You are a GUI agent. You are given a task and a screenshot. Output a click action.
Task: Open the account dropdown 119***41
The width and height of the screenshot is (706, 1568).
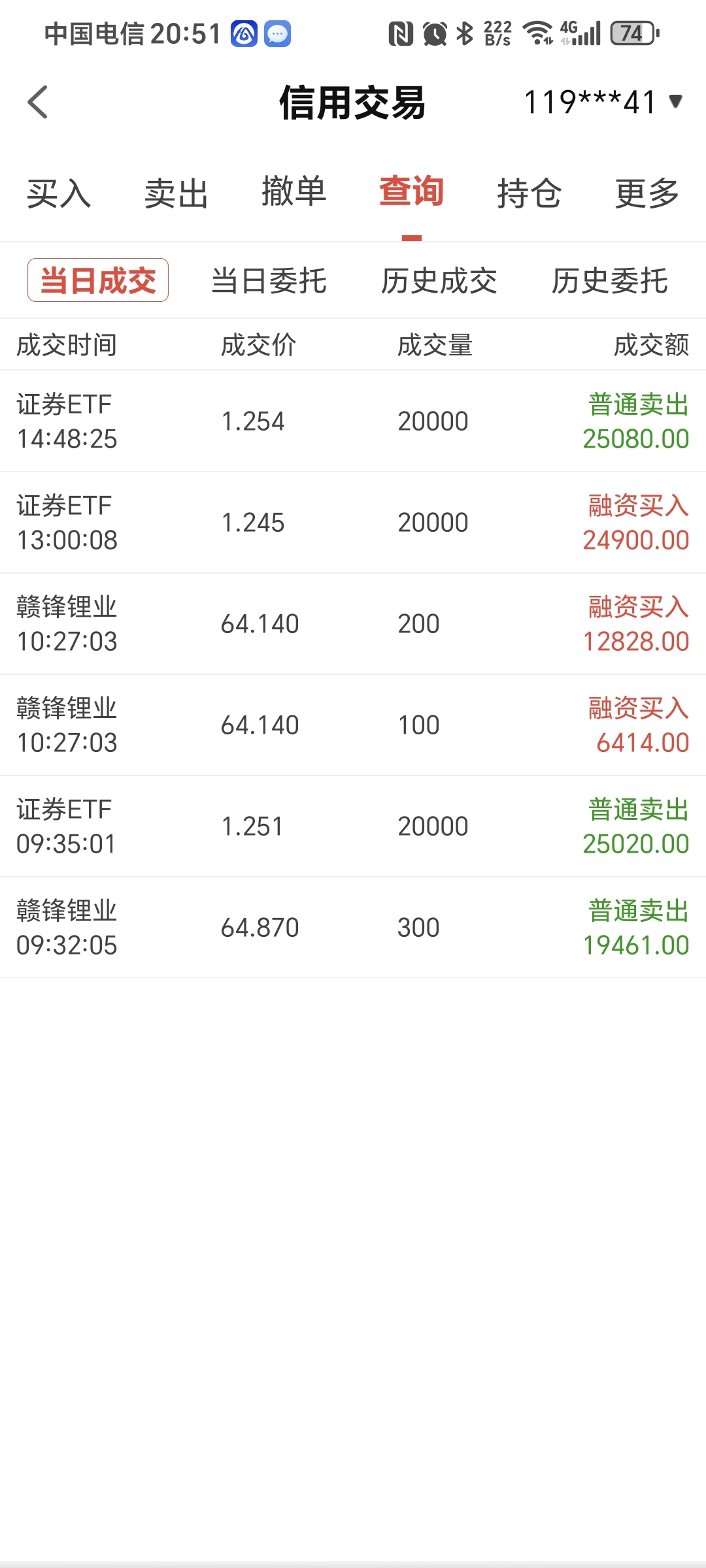(x=603, y=102)
